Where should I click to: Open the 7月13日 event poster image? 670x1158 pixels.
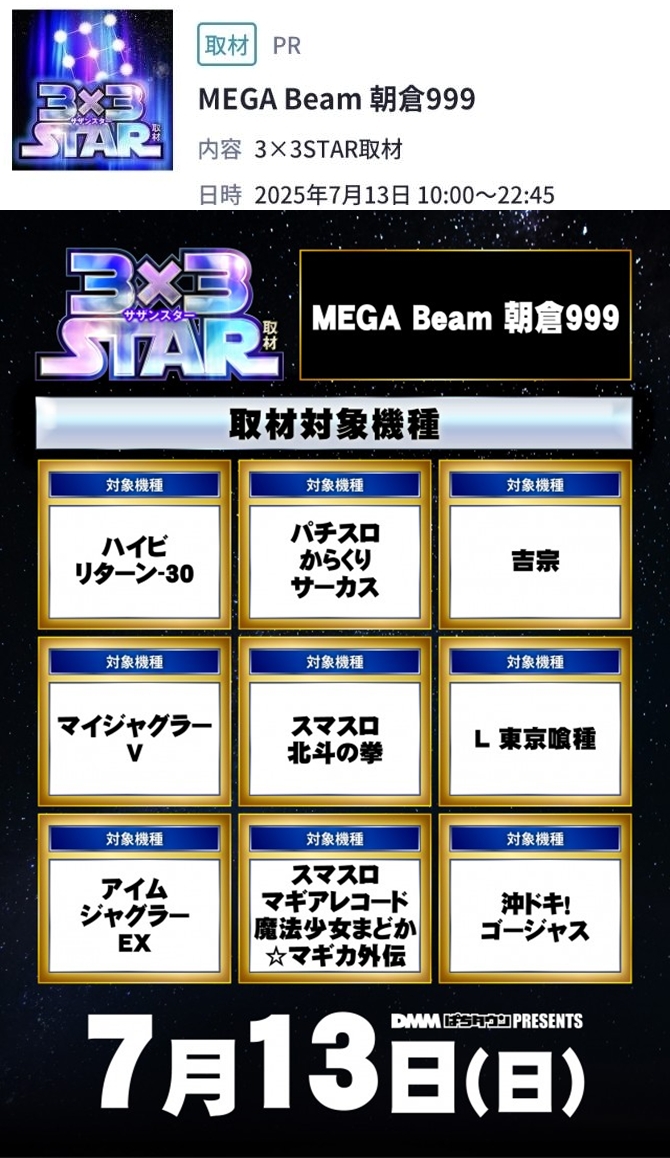click(335, 680)
